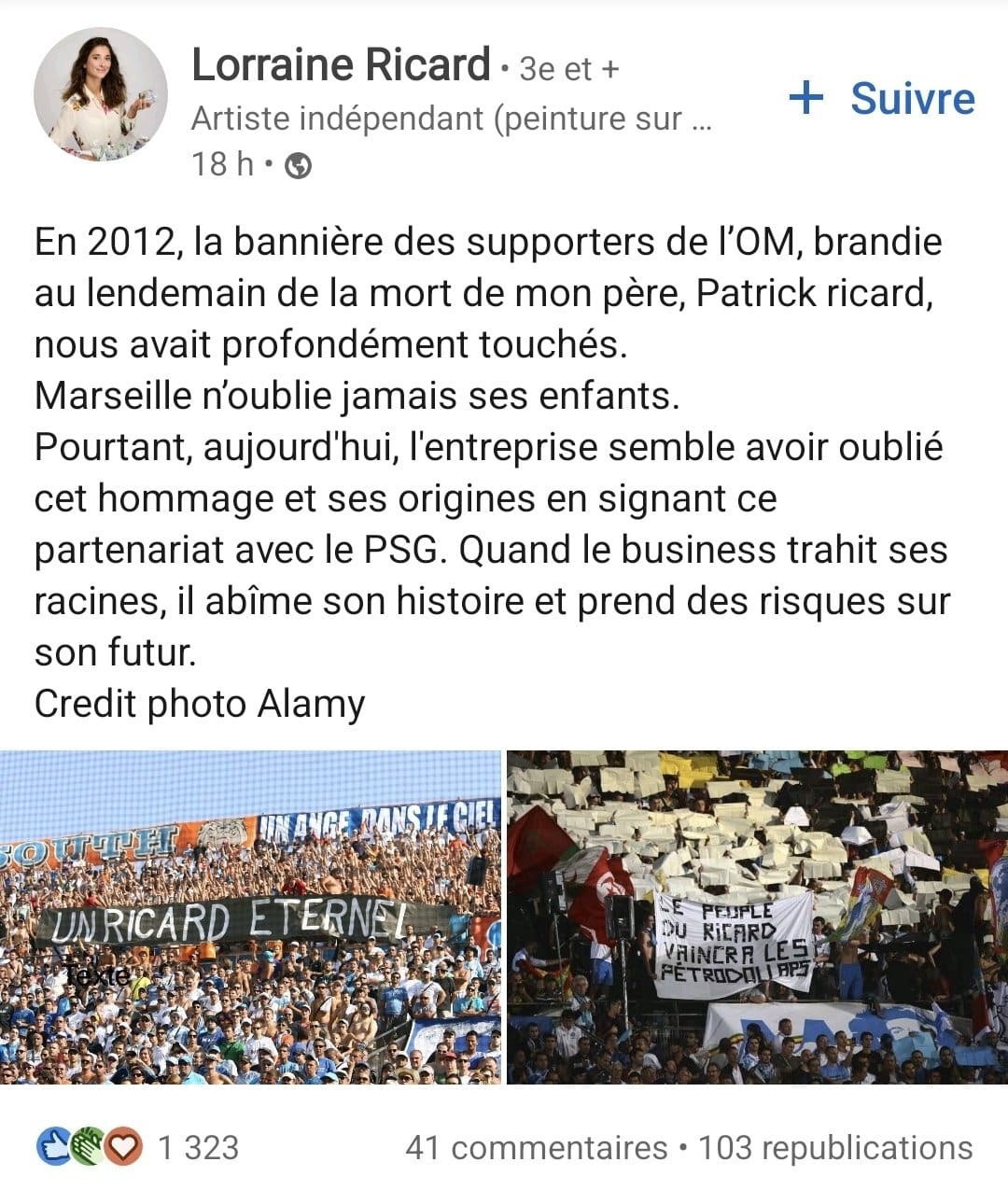Follow Lorraine Ricard with the Suivre button
This screenshot has width=1008, height=1204.
882,98
